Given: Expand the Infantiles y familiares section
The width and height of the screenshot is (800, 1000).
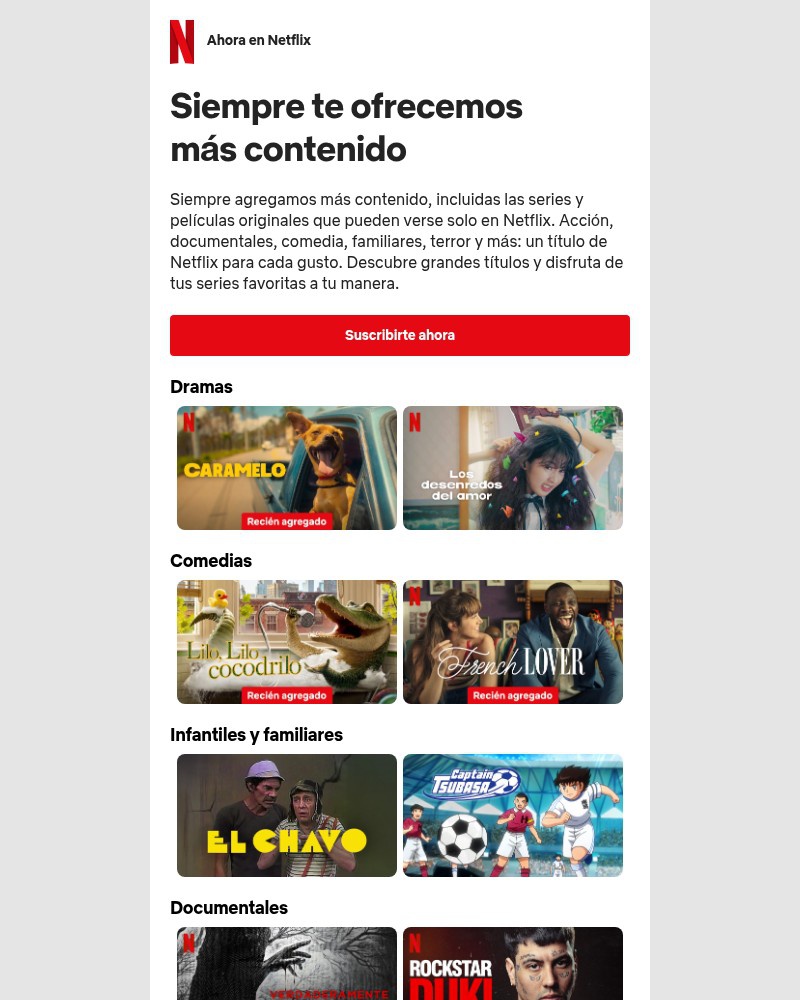Looking at the screenshot, I should click(256, 735).
